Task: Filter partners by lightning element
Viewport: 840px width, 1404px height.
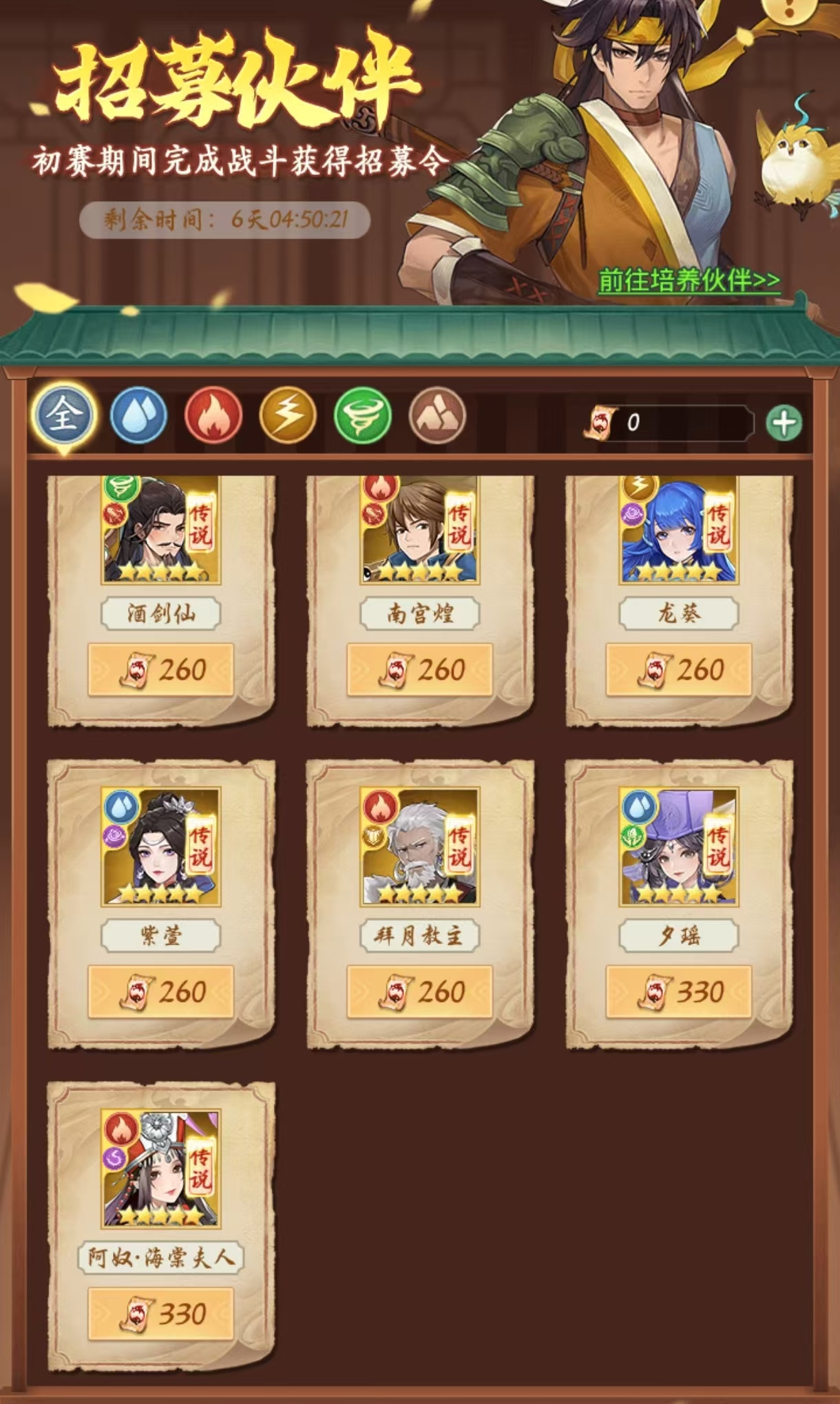Action: tap(288, 415)
